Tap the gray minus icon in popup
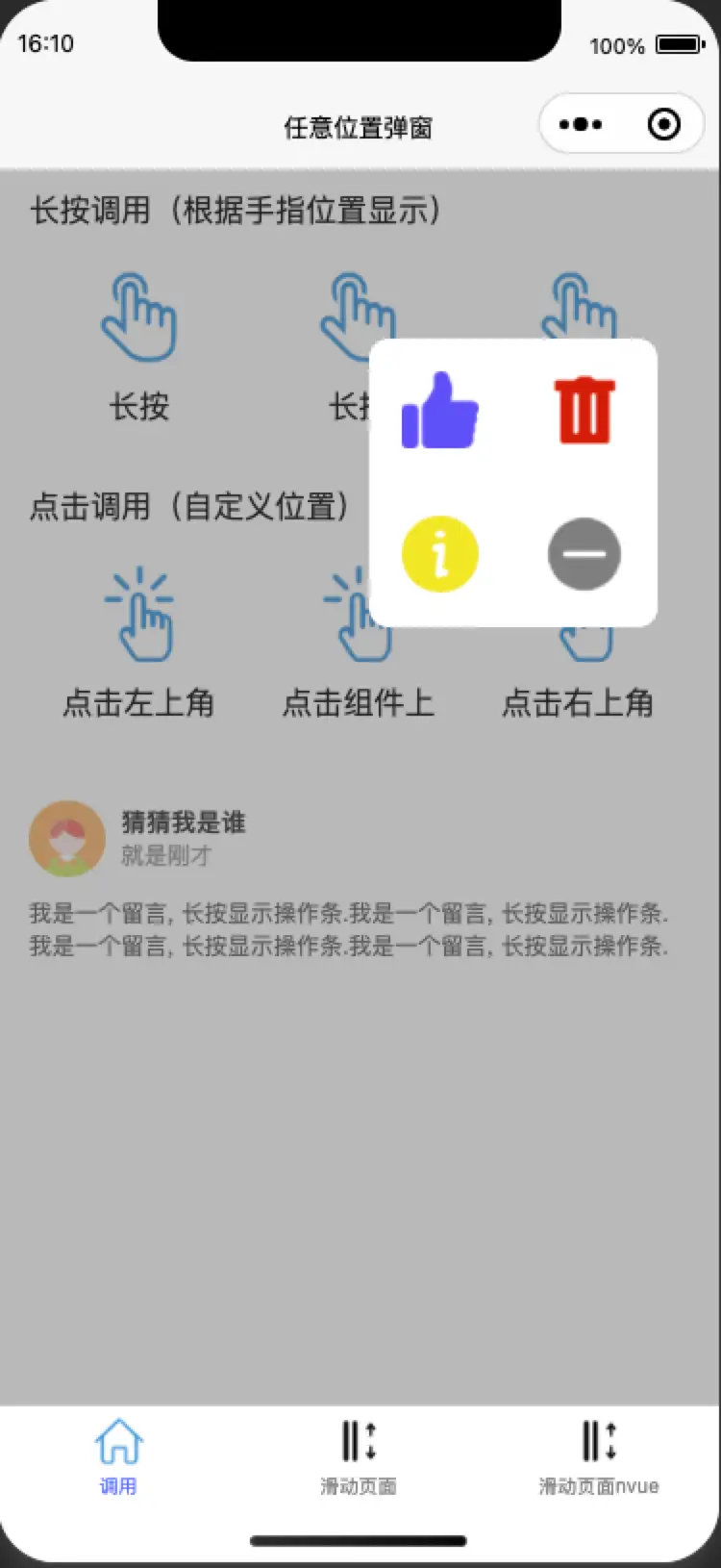Viewport: 721px width, 1568px height. coord(584,554)
